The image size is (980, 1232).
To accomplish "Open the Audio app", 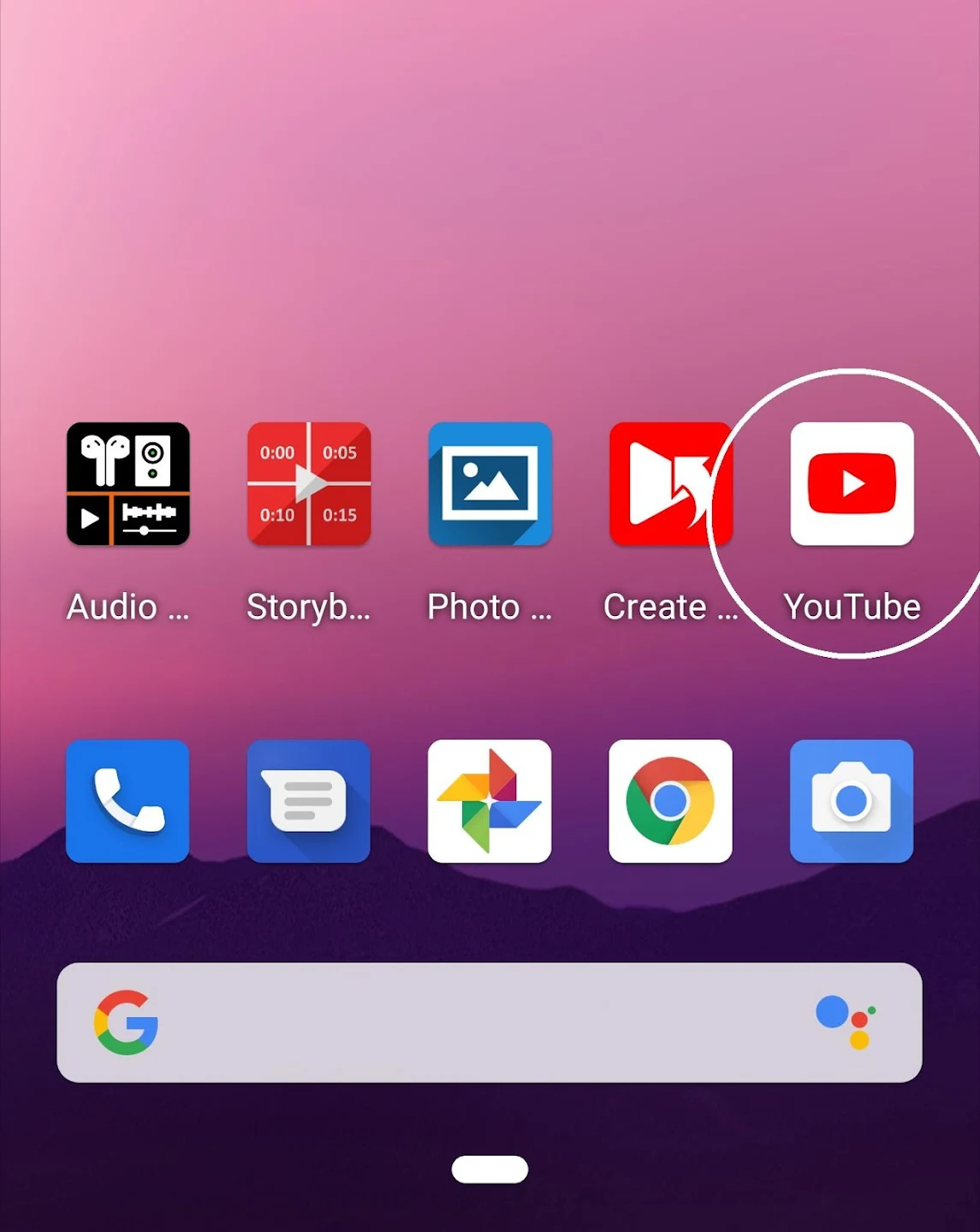I will (128, 484).
